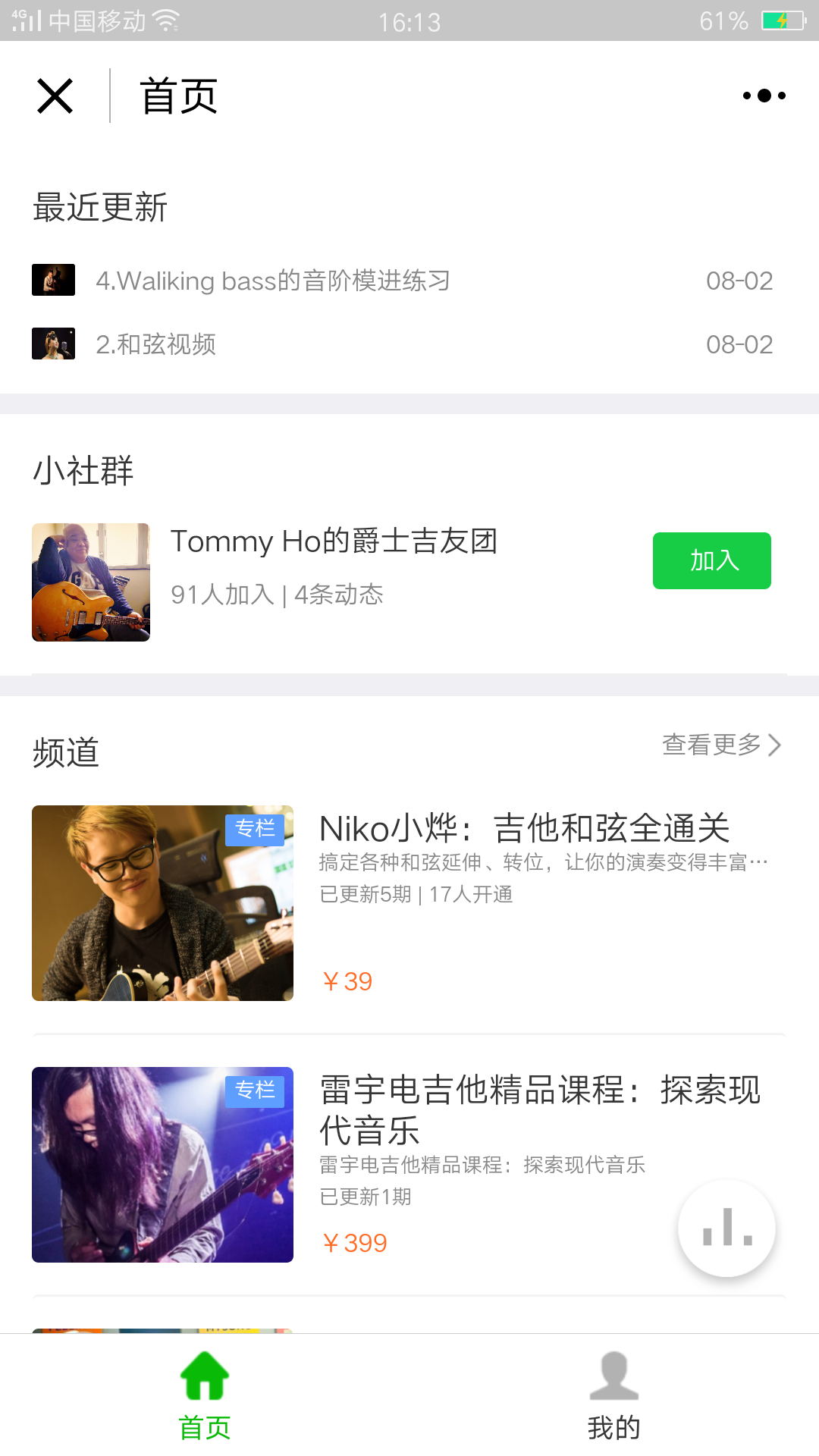The width and height of the screenshot is (819, 1456).
Task: Tap 查看更多 to see more channels
Action: pos(721,745)
